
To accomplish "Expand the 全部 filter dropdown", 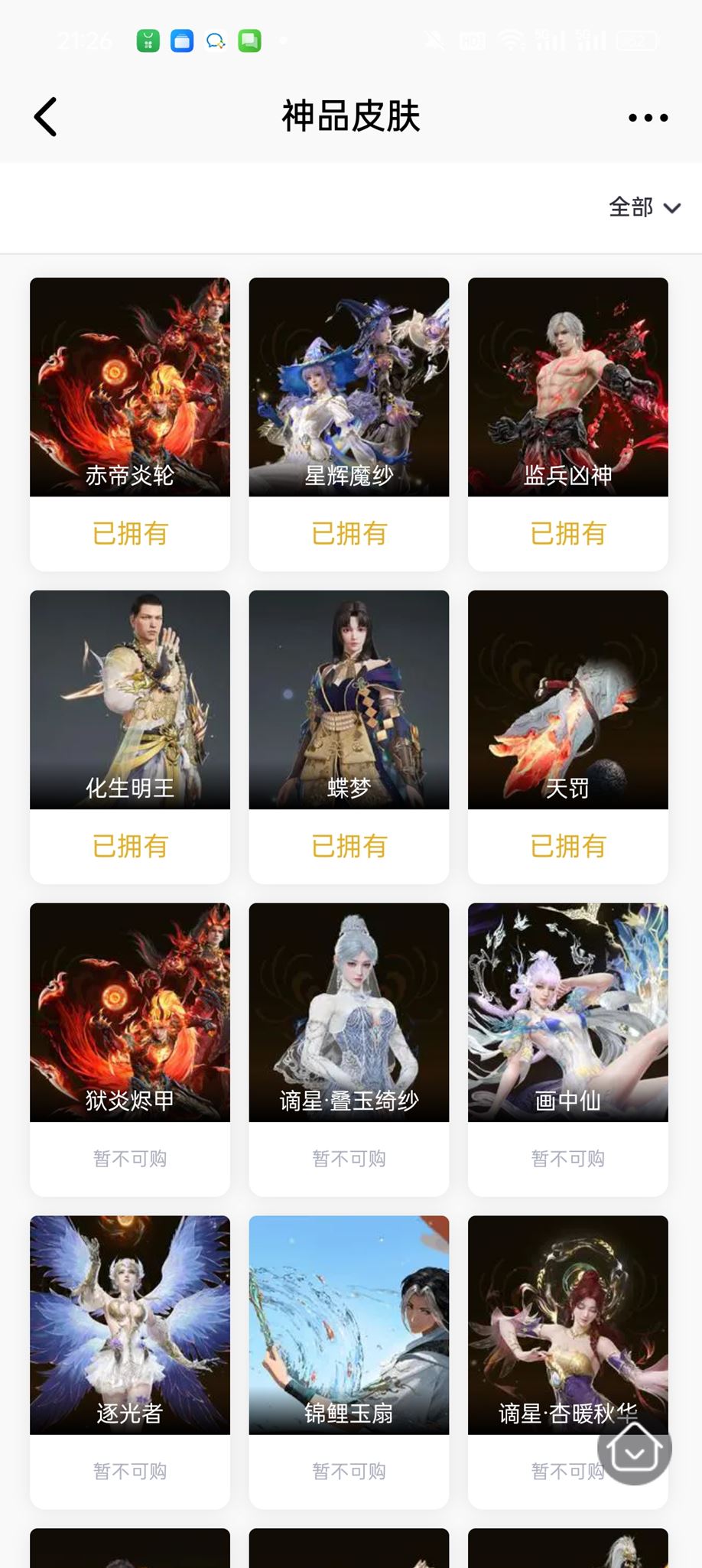I will click(644, 207).
